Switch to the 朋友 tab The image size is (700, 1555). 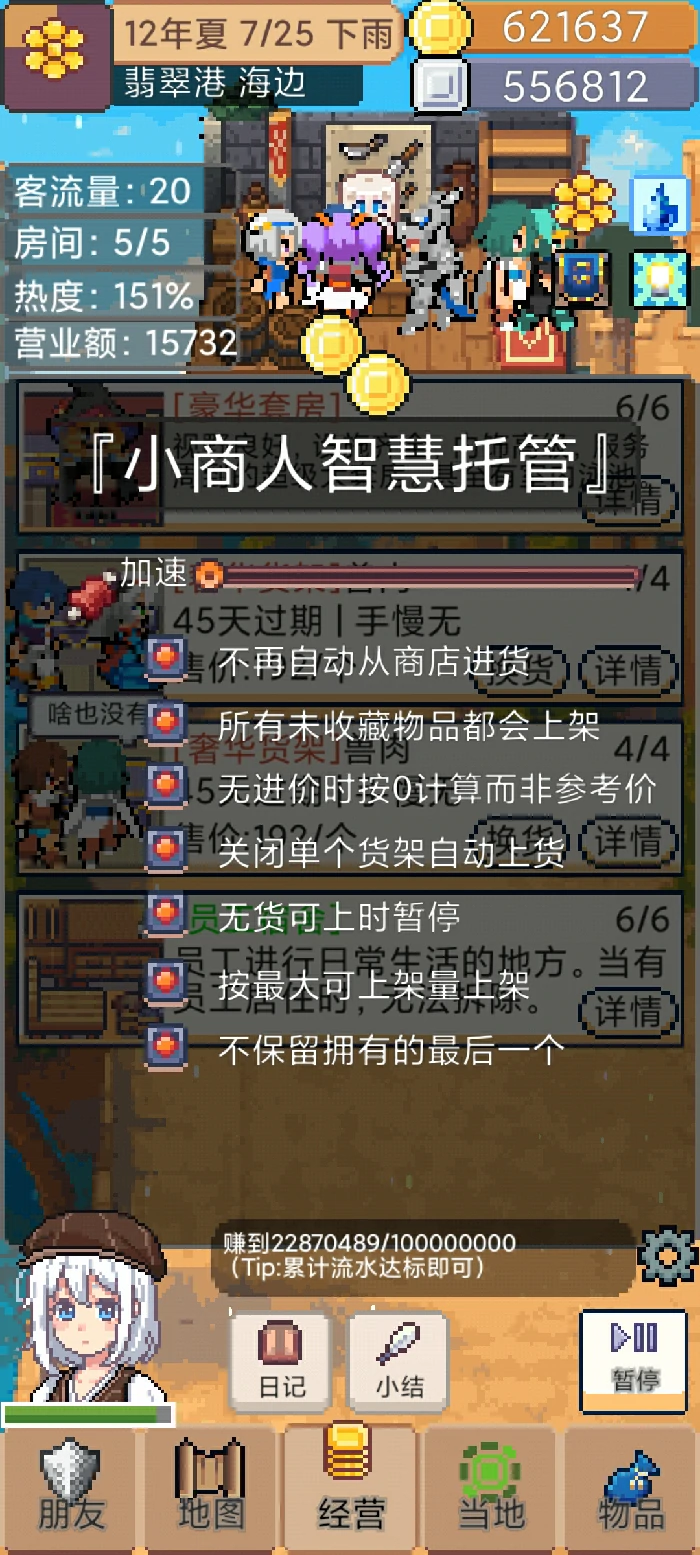point(71,1490)
